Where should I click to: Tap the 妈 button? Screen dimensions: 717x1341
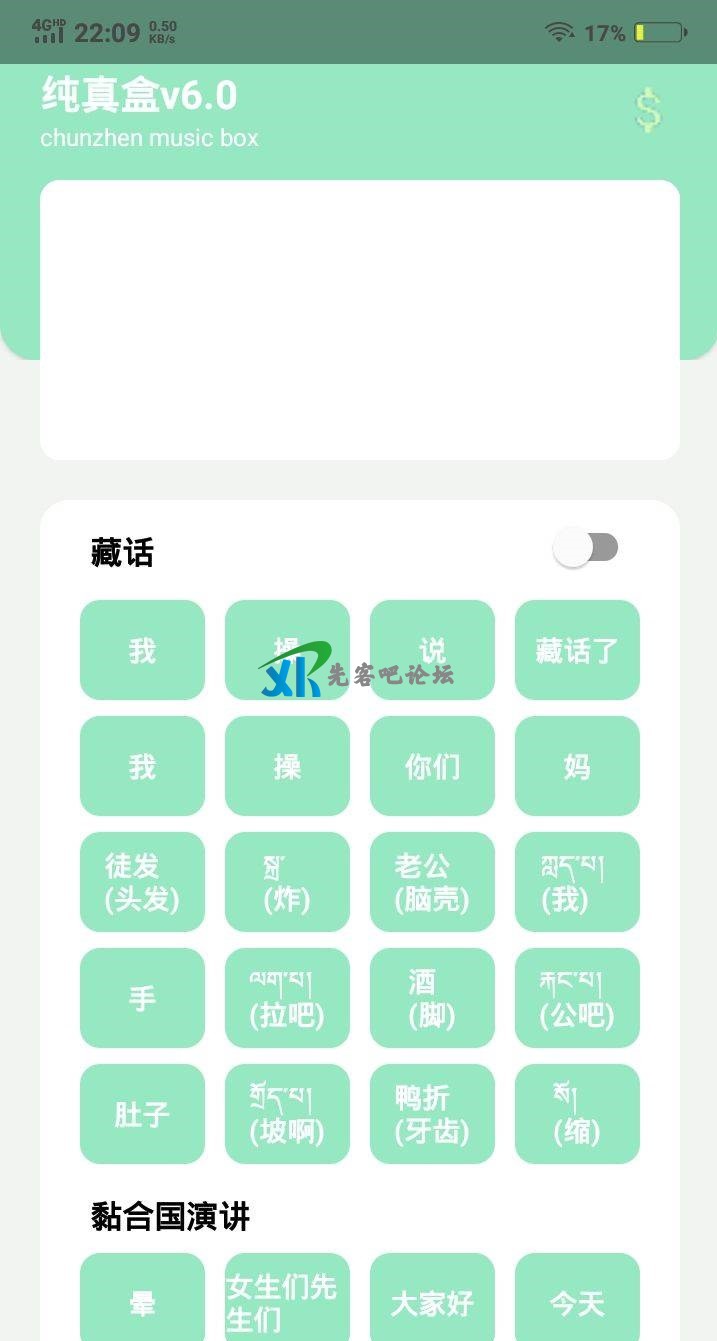[577, 766]
